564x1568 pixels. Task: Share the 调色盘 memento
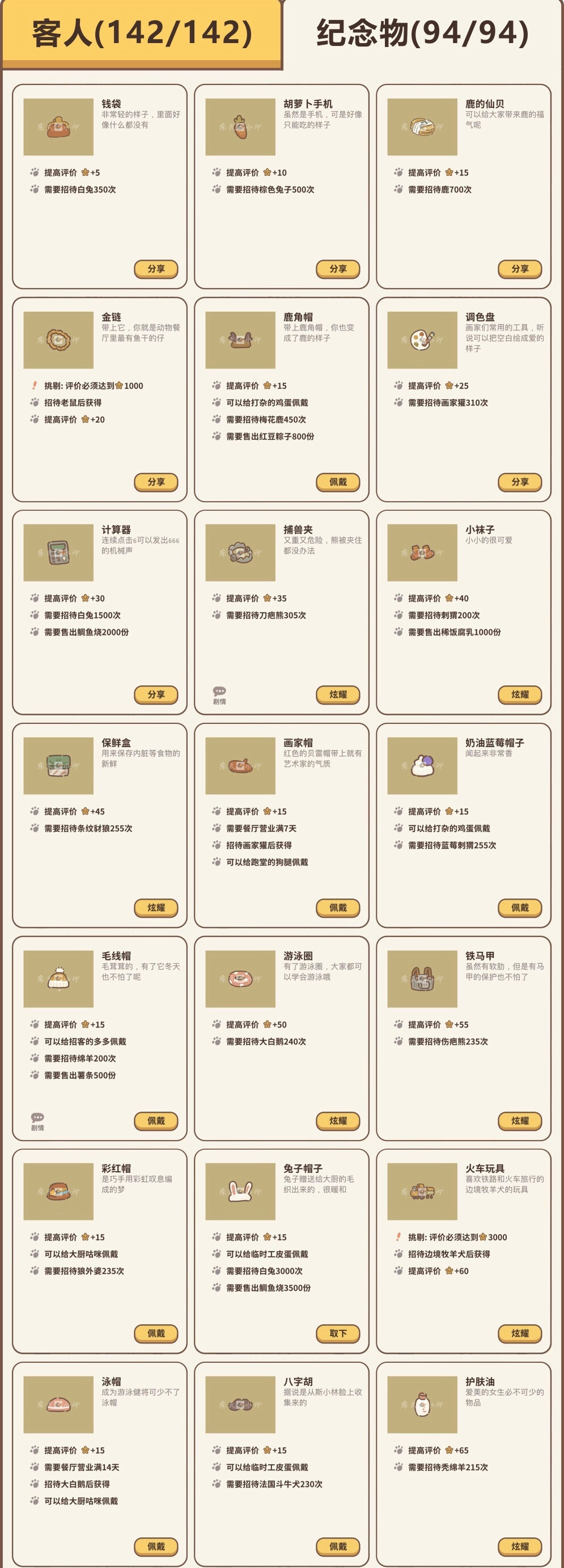click(520, 481)
